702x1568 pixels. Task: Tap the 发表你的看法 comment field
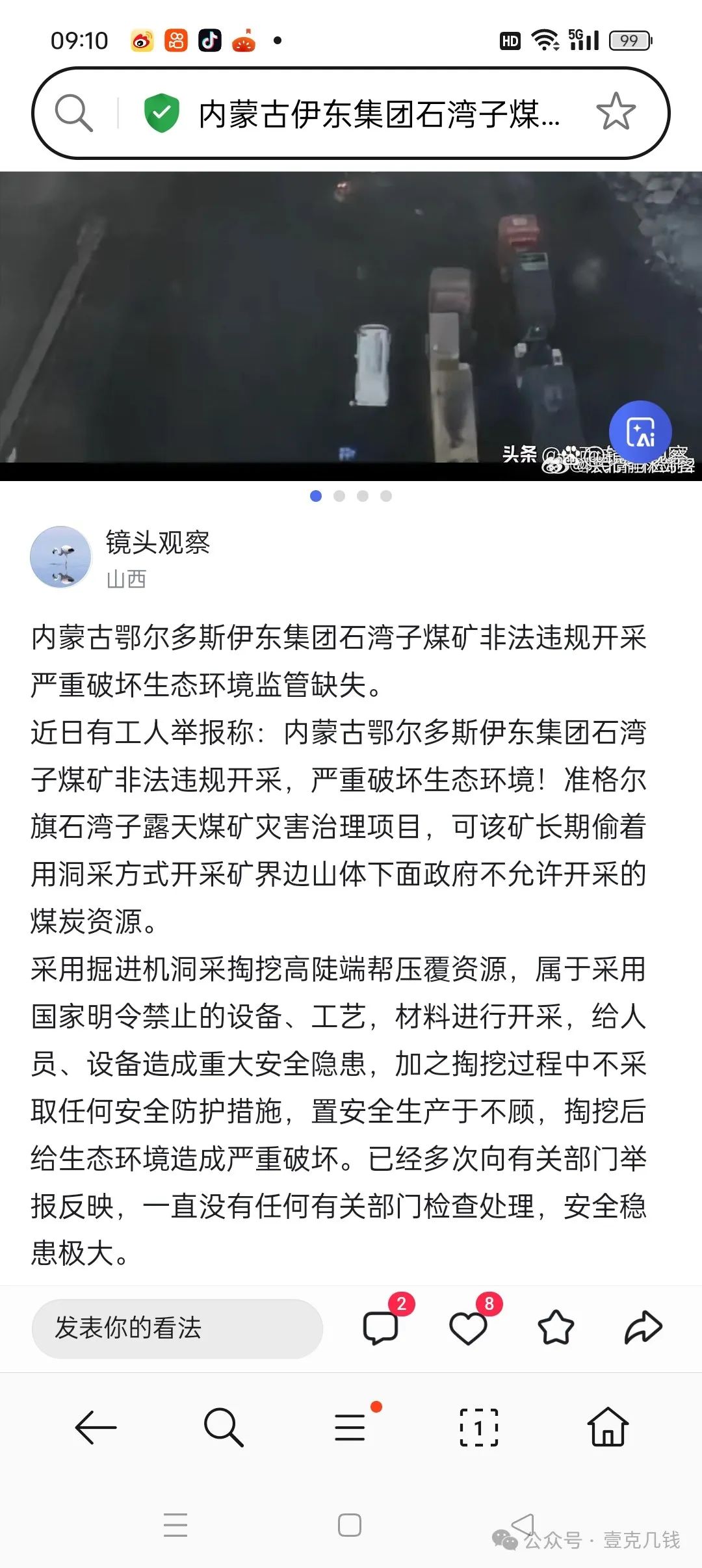tap(177, 1329)
